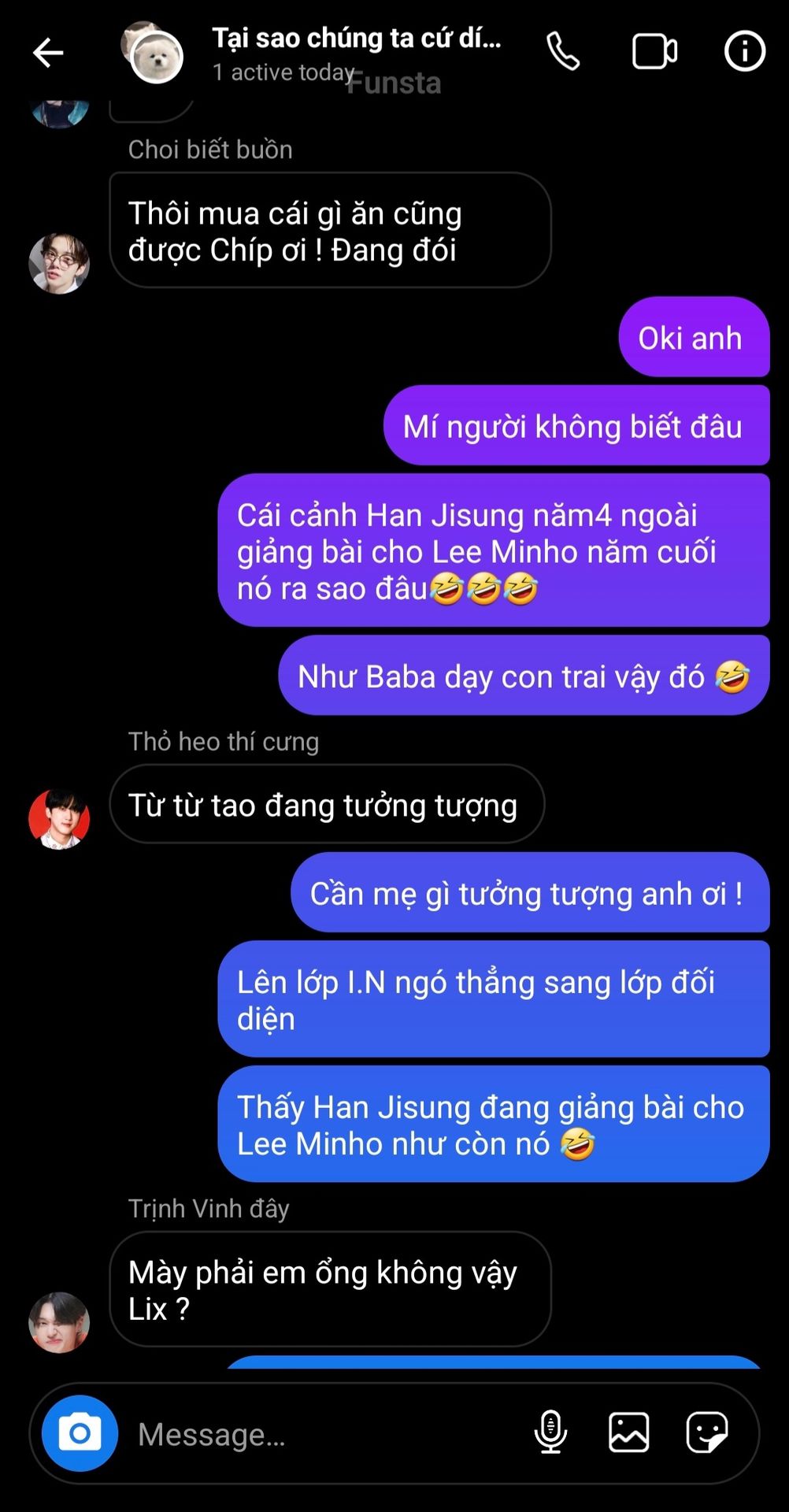View Trịnh Vinh đây's avatar
Viewport: 789px width, 1512px height.
pos(59,1322)
